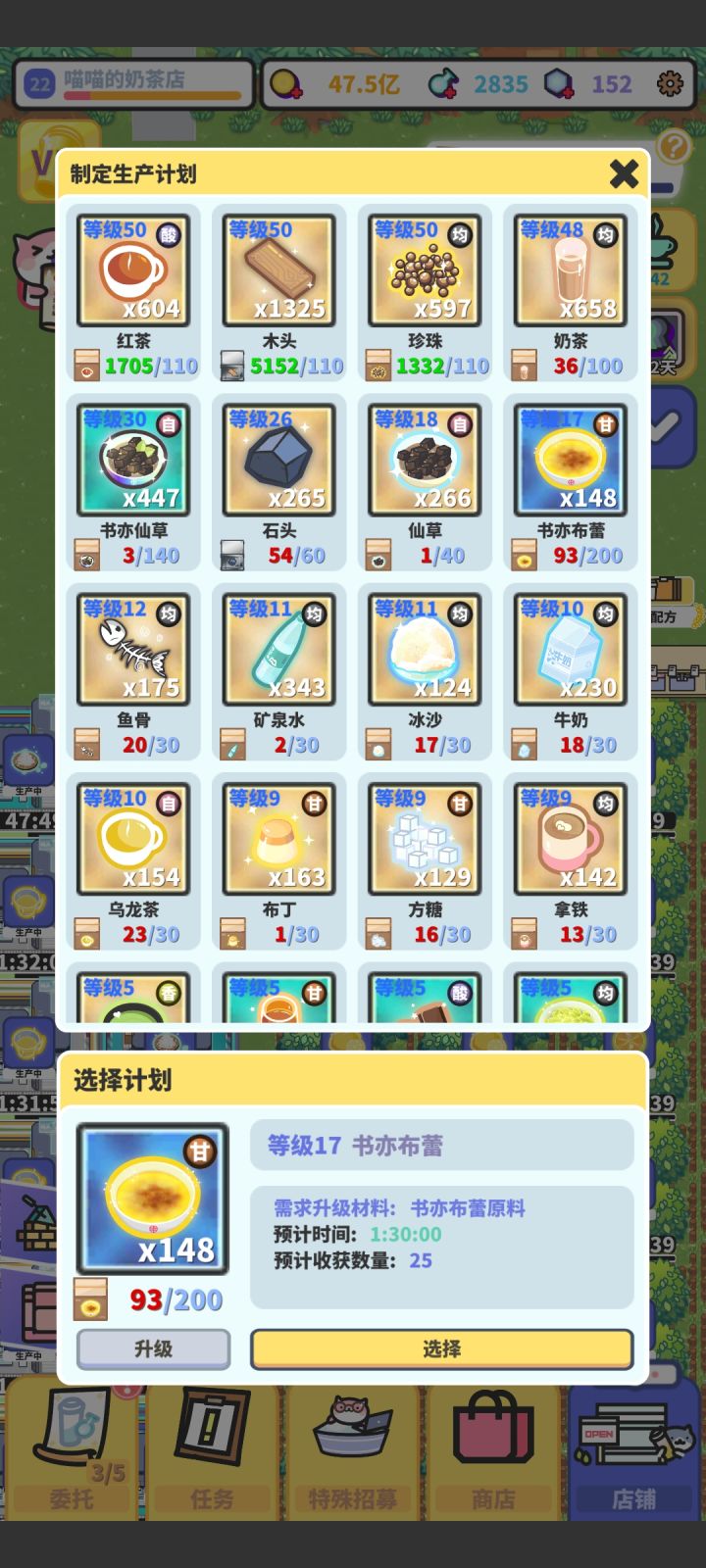
Task: Tap the gold coin add icon
Action: point(287,84)
